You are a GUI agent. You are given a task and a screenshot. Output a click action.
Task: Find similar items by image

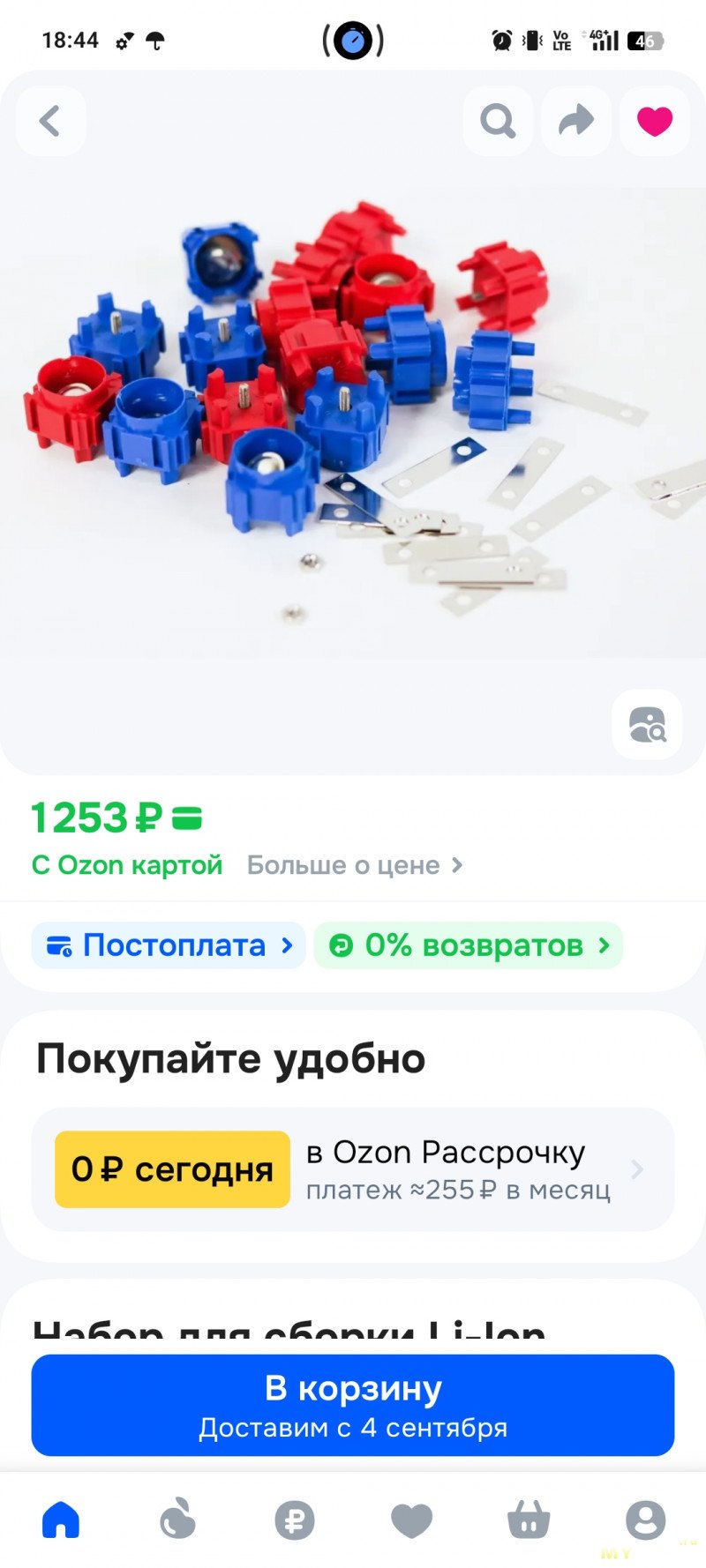tap(647, 725)
